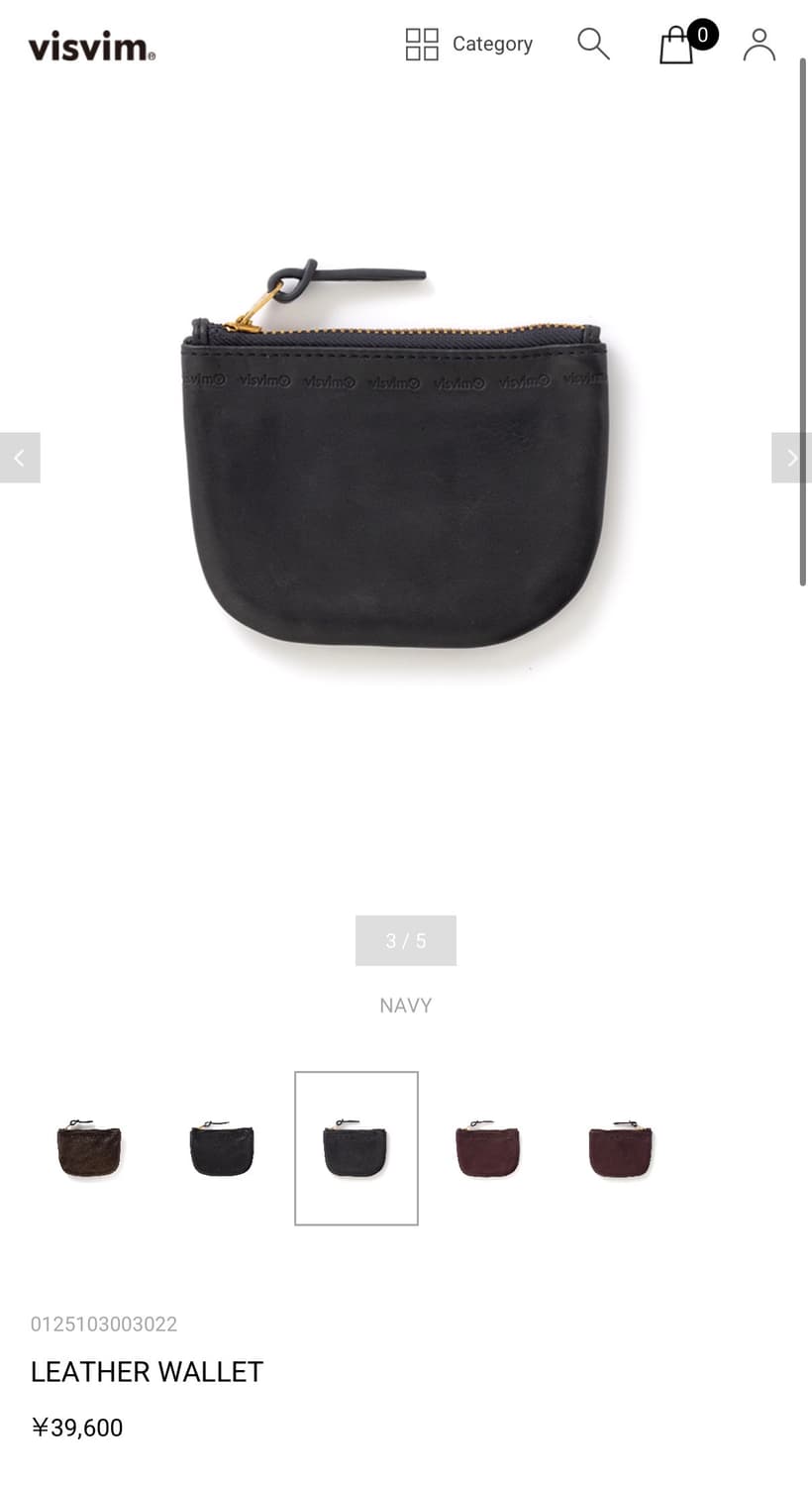Select the burgundy wallet fourth variant
The height and width of the screenshot is (1486, 812).
[x=489, y=1147]
